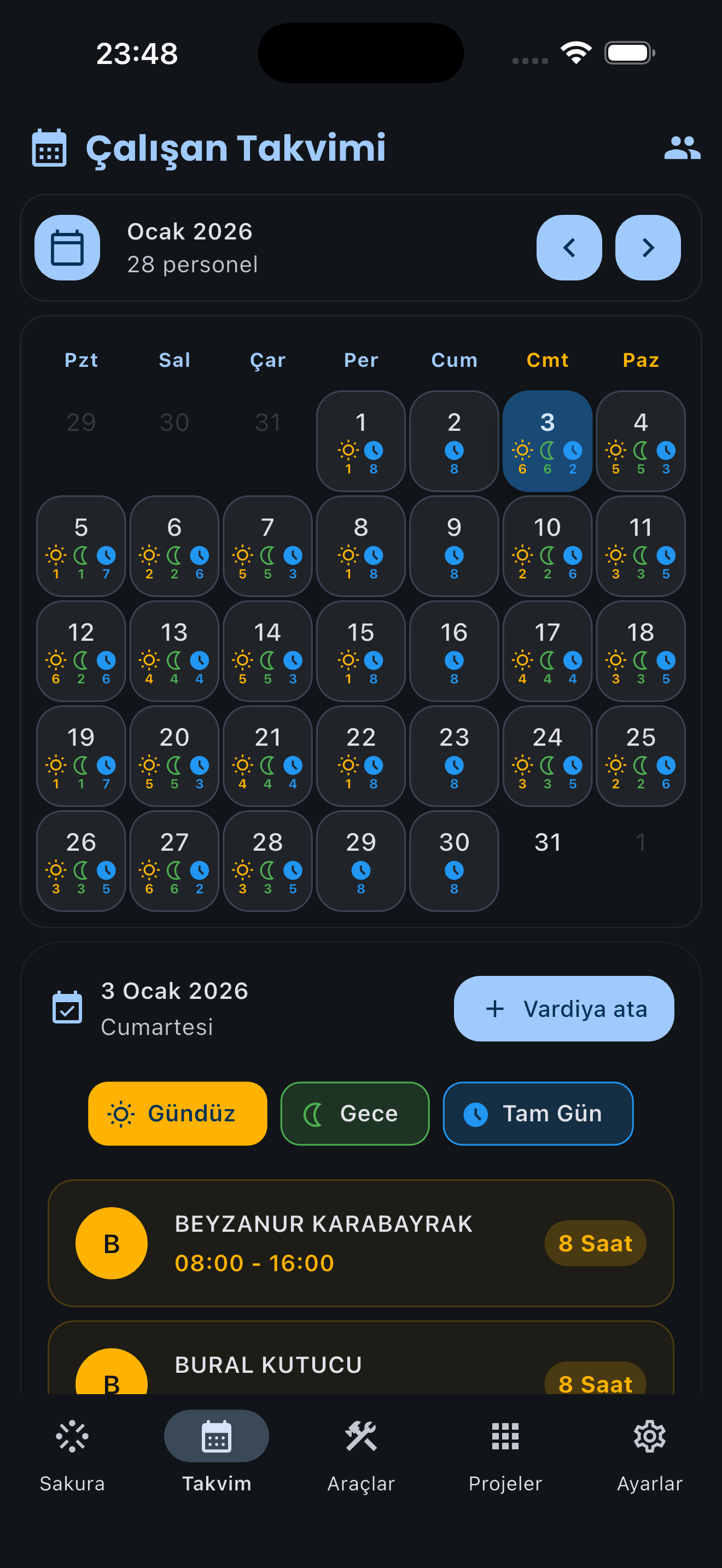Filter by Gündüz shift

pos(178,1113)
